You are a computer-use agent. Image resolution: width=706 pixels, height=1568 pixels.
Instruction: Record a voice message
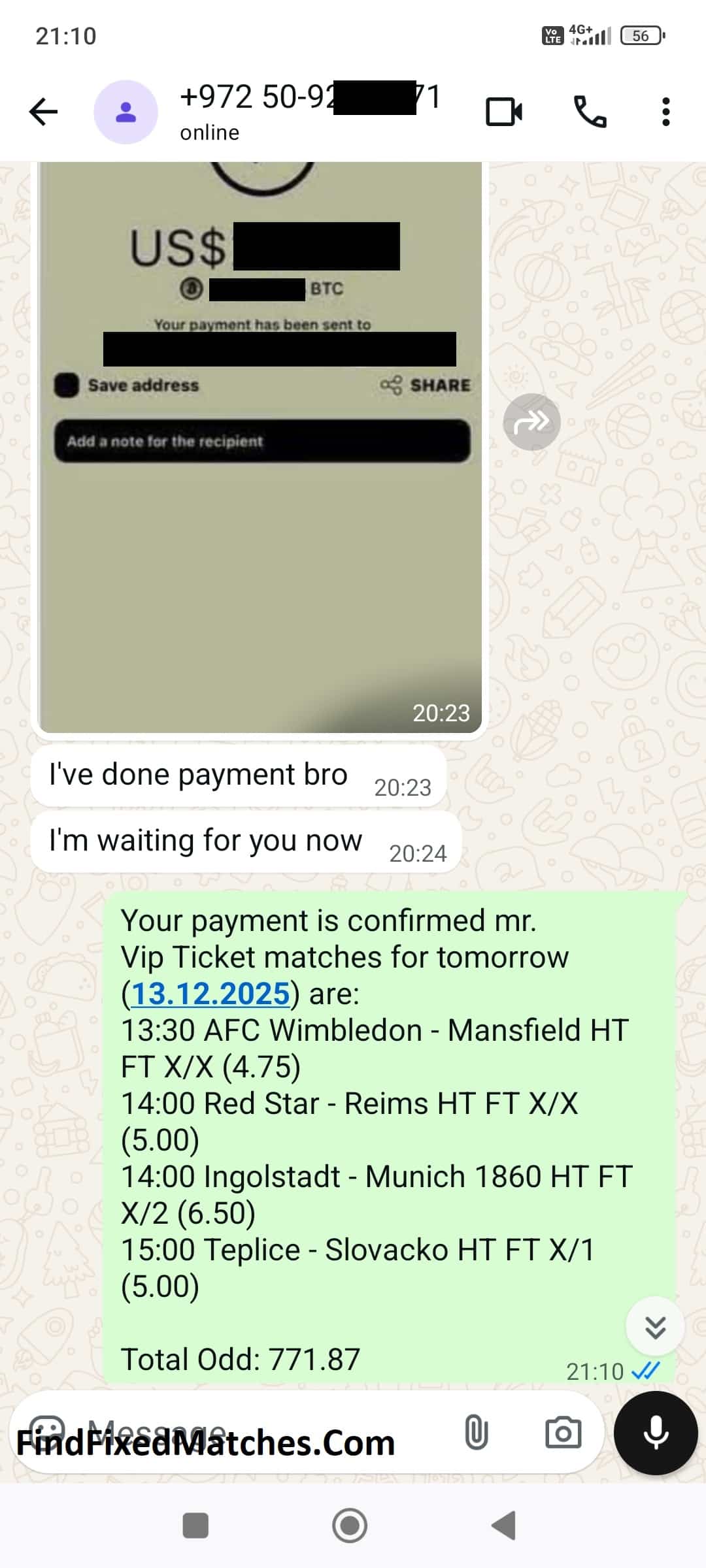pos(655,1432)
